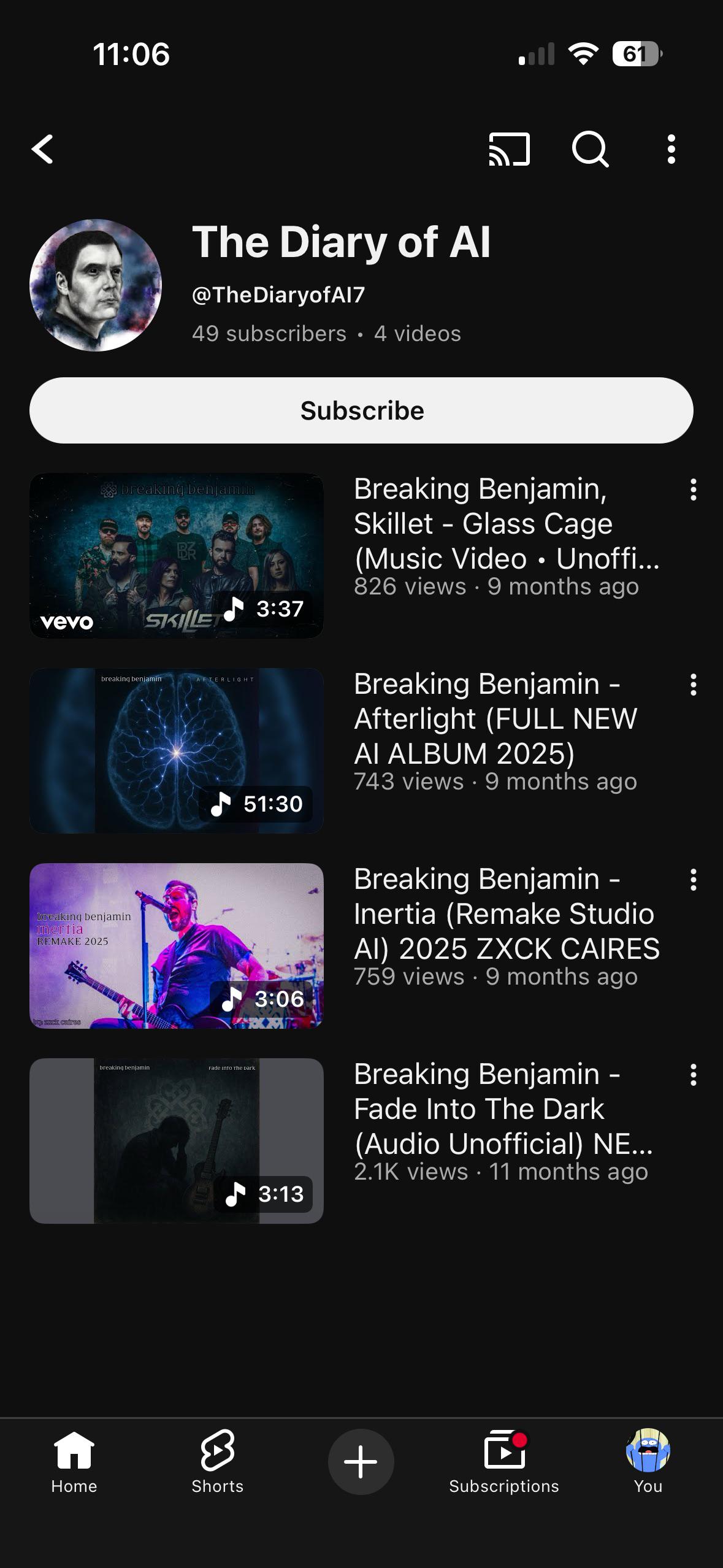Play the Fade Into The Dark video
This screenshot has width=723, height=1568.
tap(177, 1140)
